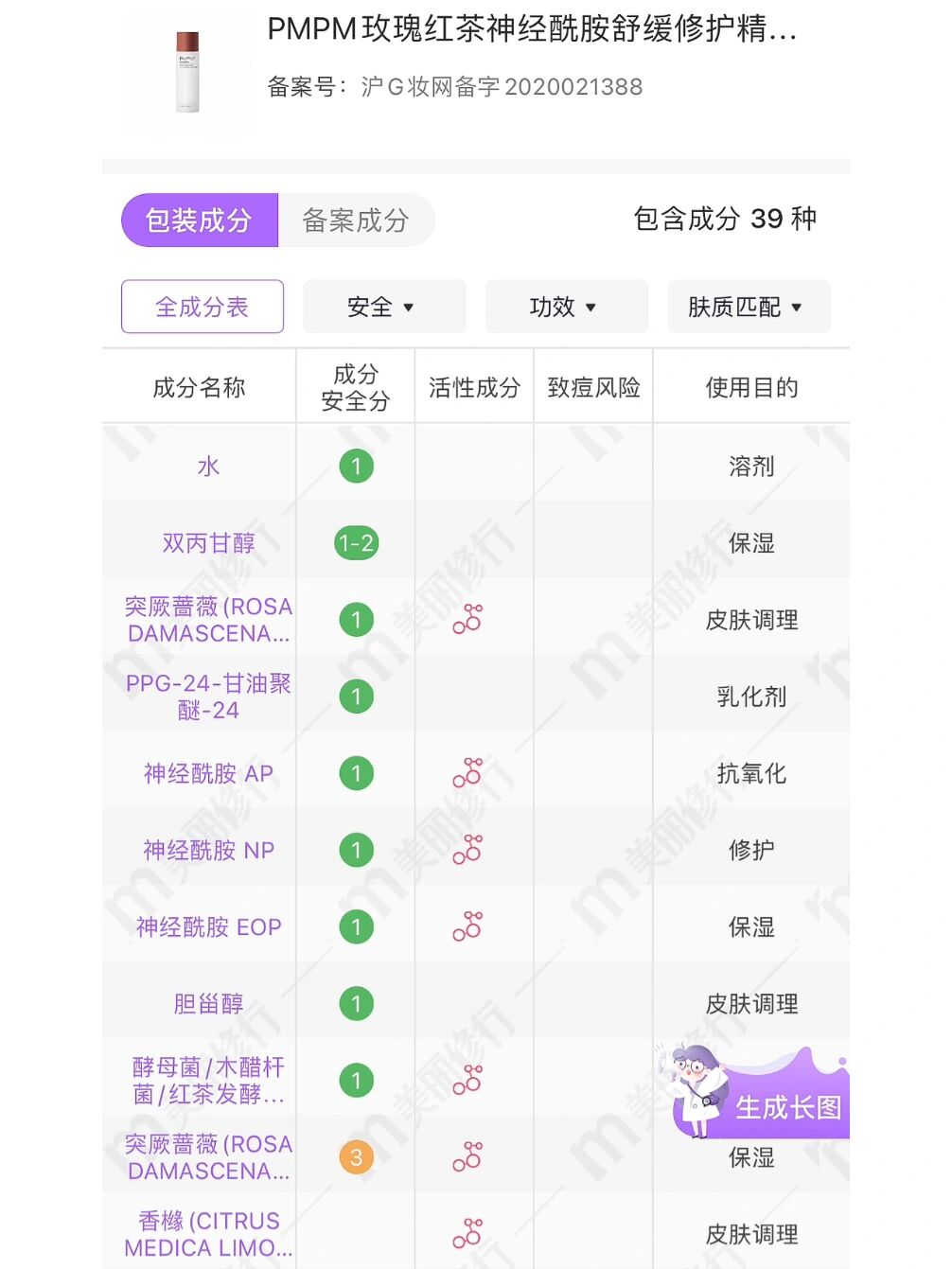Switch to the 备案成分 tab
Screen dimensions: 952x1269
pyautogui.click(x=356, y=220)
